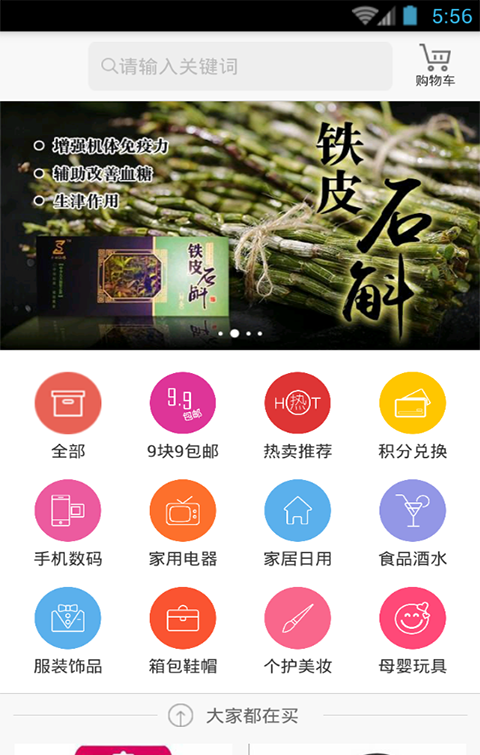The width and height of the screenshot is (480, 755).
Task: Browse the 家用电器 category
Action: [x=183, y=523]
